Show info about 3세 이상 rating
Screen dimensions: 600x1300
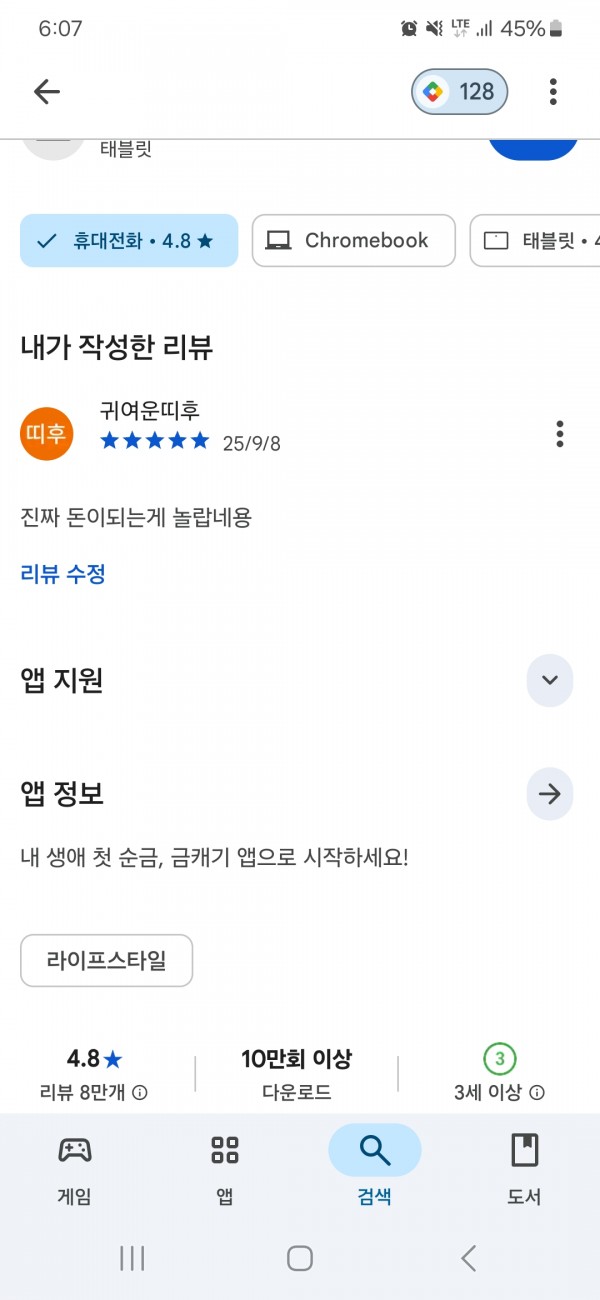(537, 1093)
